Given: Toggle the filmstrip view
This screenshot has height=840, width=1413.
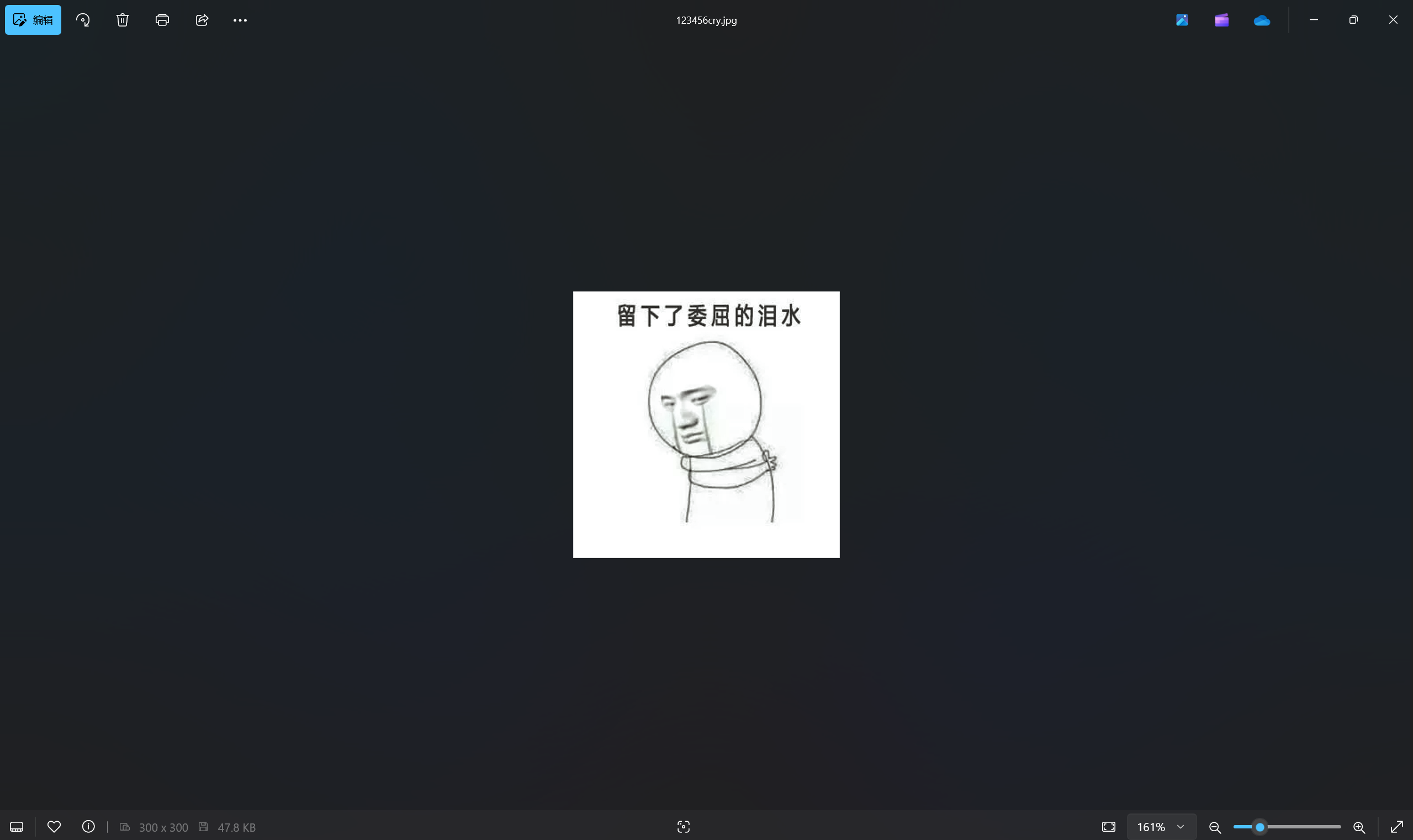Looking at the screenshot, I should coord(17,827).
